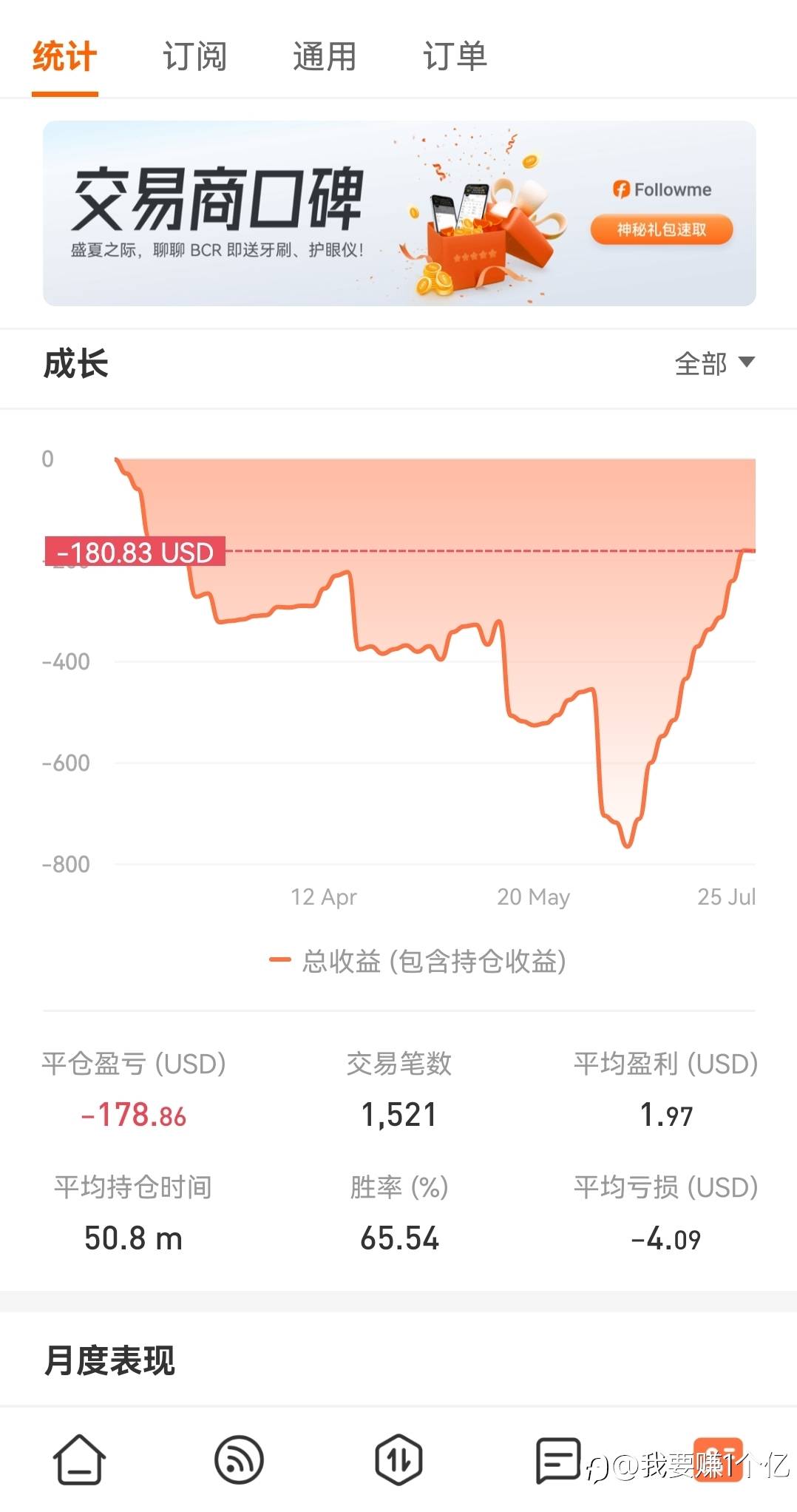Tap the 神秘礼包速取 button

coord(661,229)
